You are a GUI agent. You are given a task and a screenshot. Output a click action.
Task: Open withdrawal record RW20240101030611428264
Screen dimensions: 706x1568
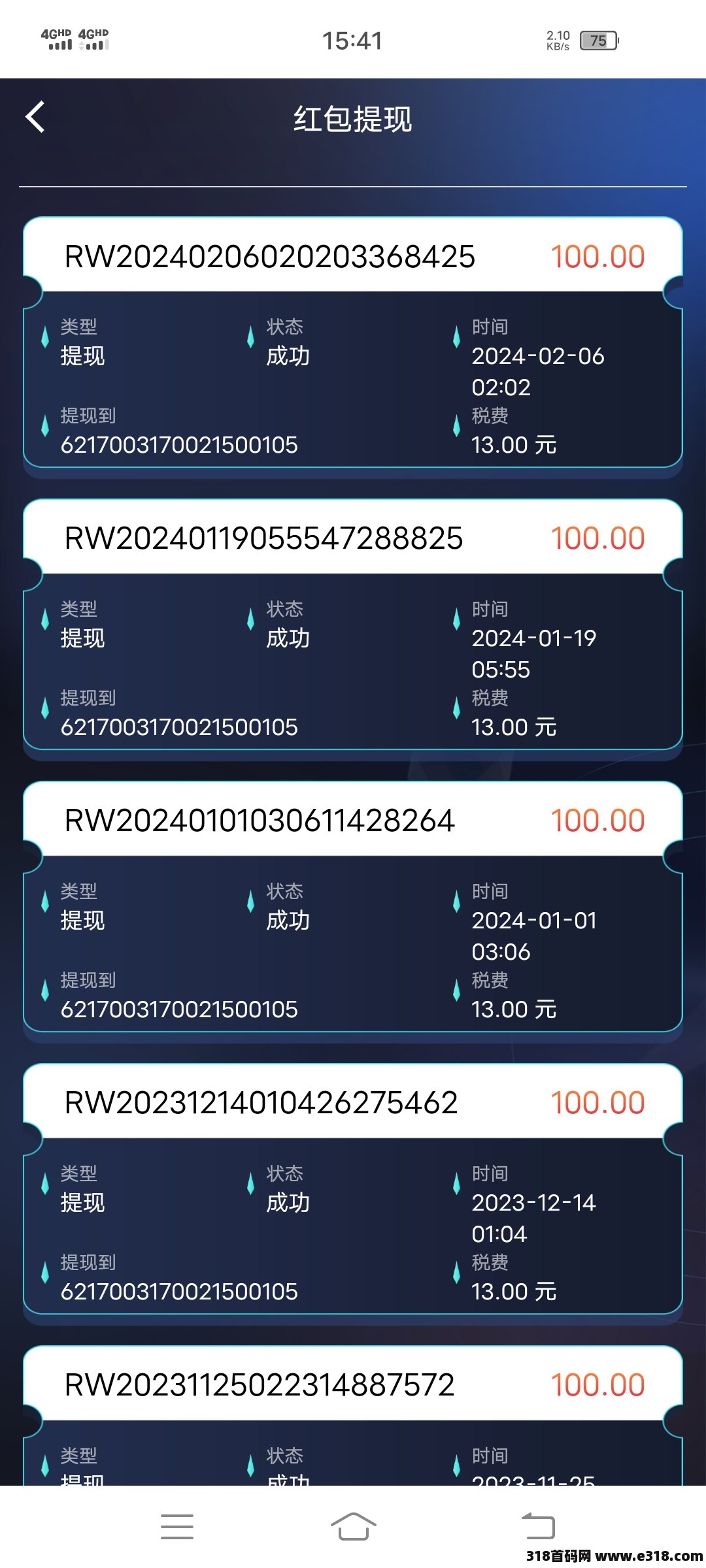pos(353,907)
